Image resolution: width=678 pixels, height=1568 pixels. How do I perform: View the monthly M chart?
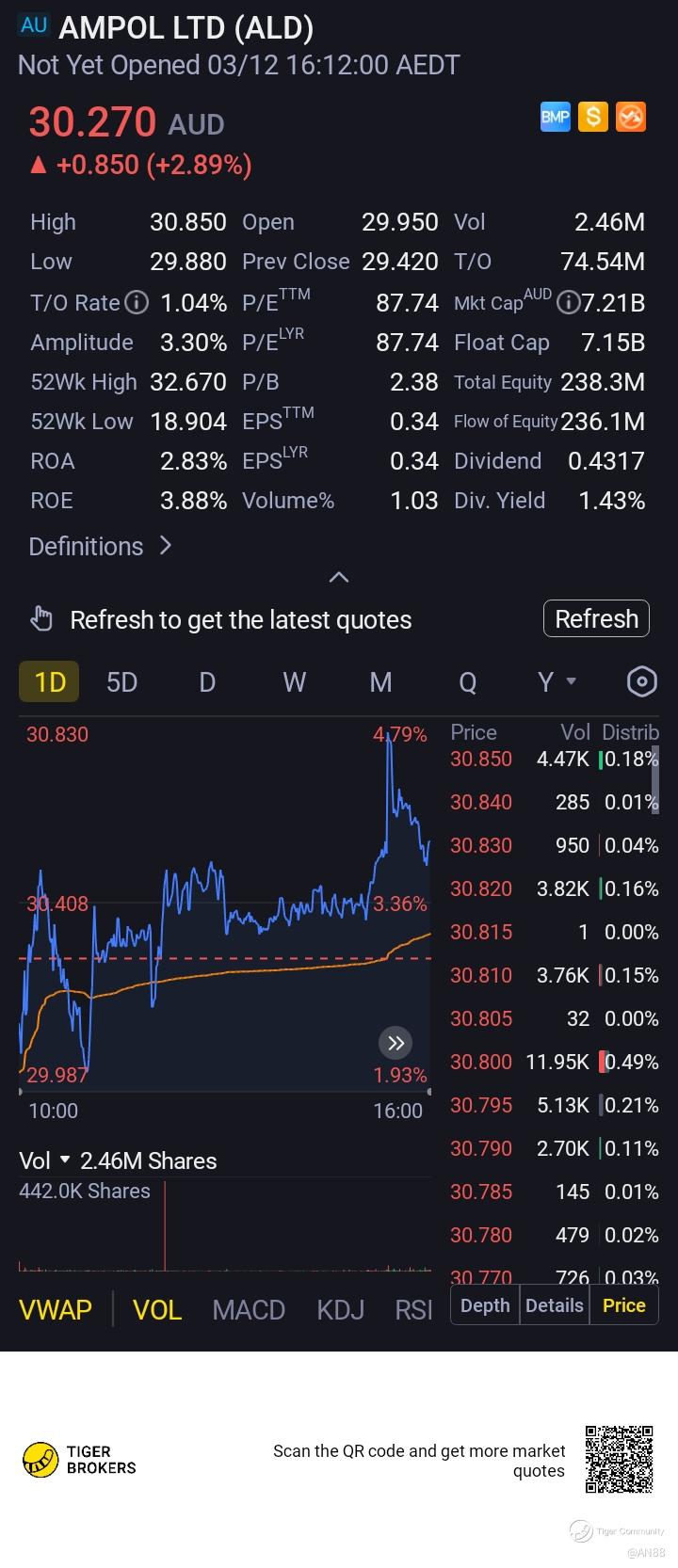pos(380,682)
